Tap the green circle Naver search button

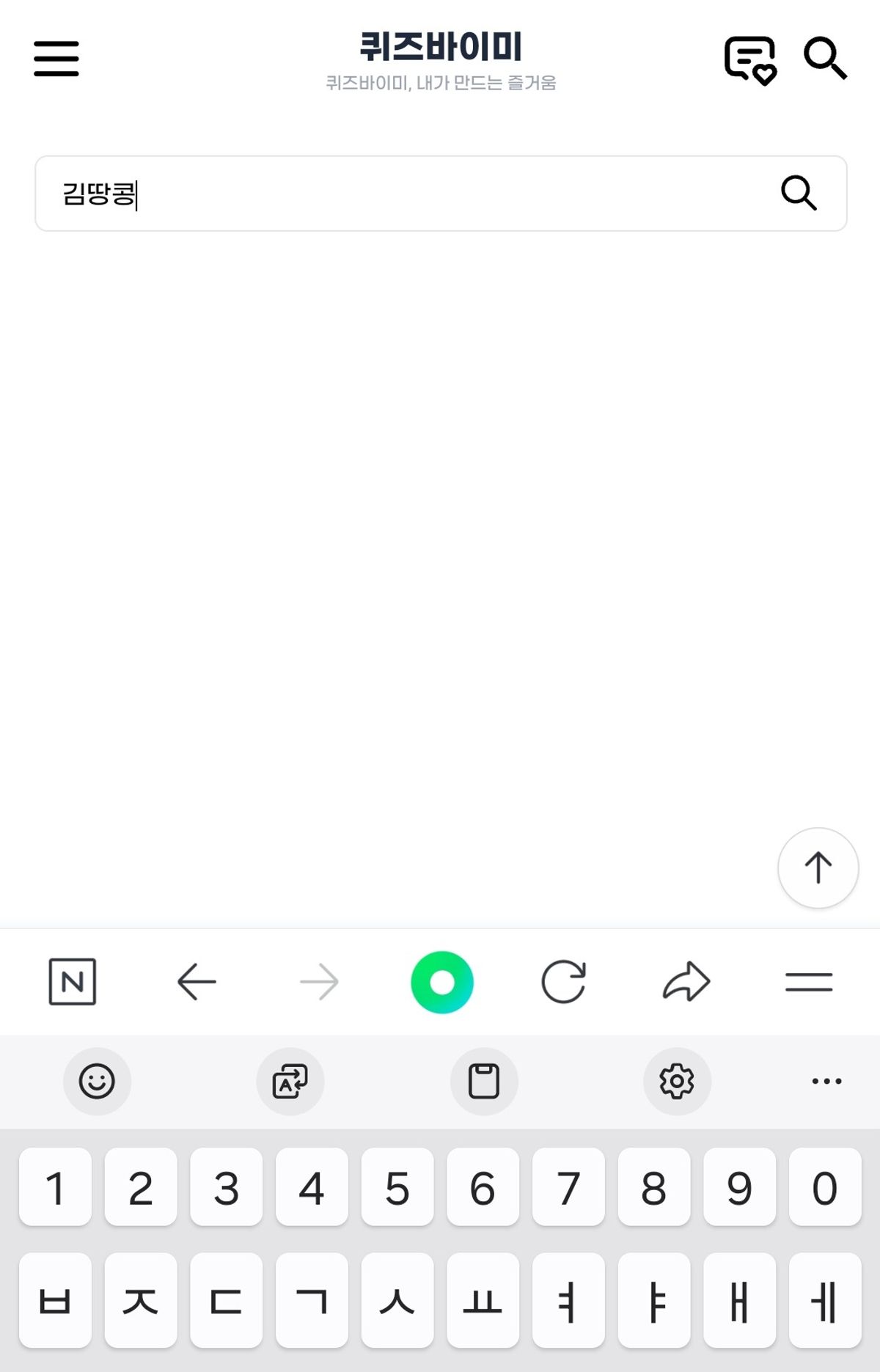tap(442, 982)
